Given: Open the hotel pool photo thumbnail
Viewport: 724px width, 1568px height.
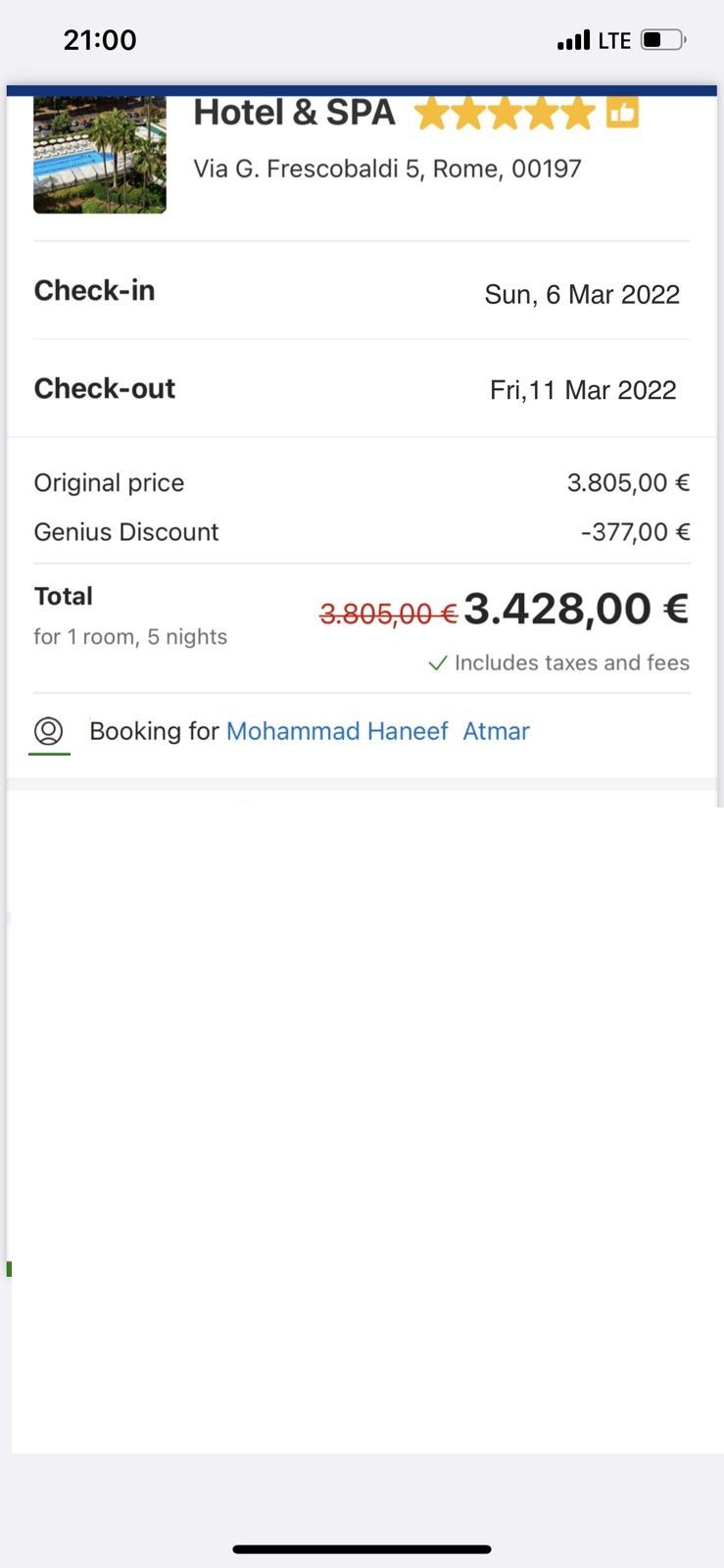Looking at the screenshot, I should [x=99, y=154].
